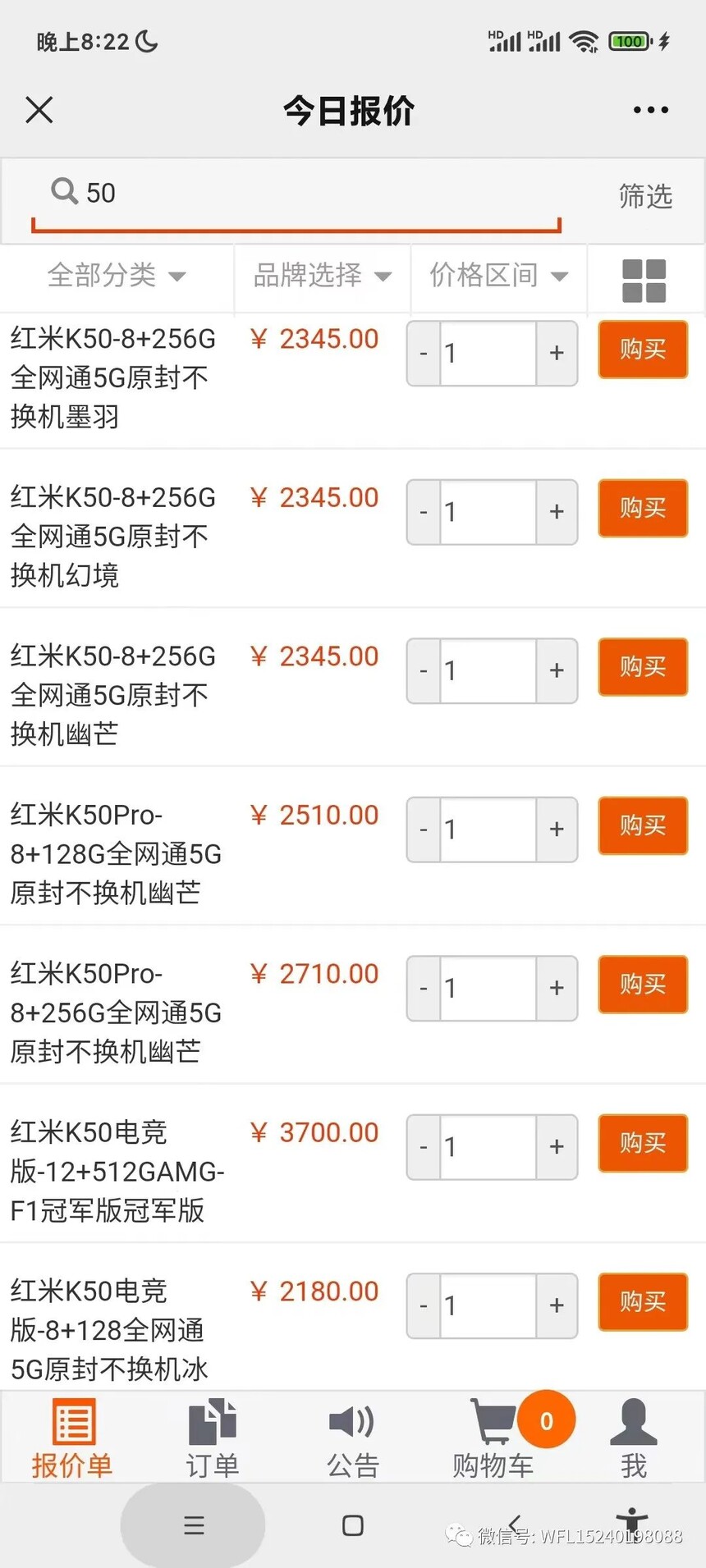The image size is (706, 1568).
Task: Switch to grid view layout
Action: click(644, 281)
